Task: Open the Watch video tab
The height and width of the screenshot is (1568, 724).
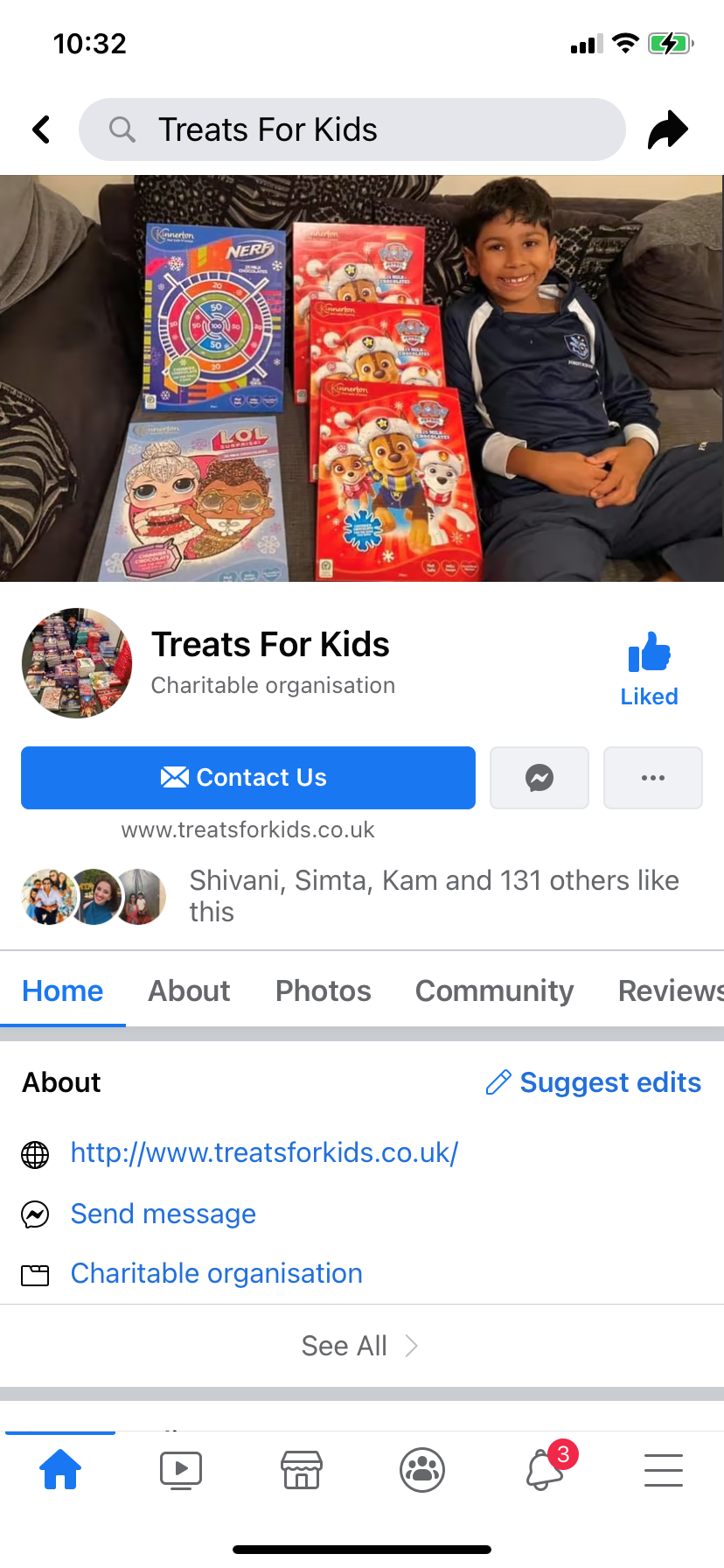Action: click(x=181, y=1470)
